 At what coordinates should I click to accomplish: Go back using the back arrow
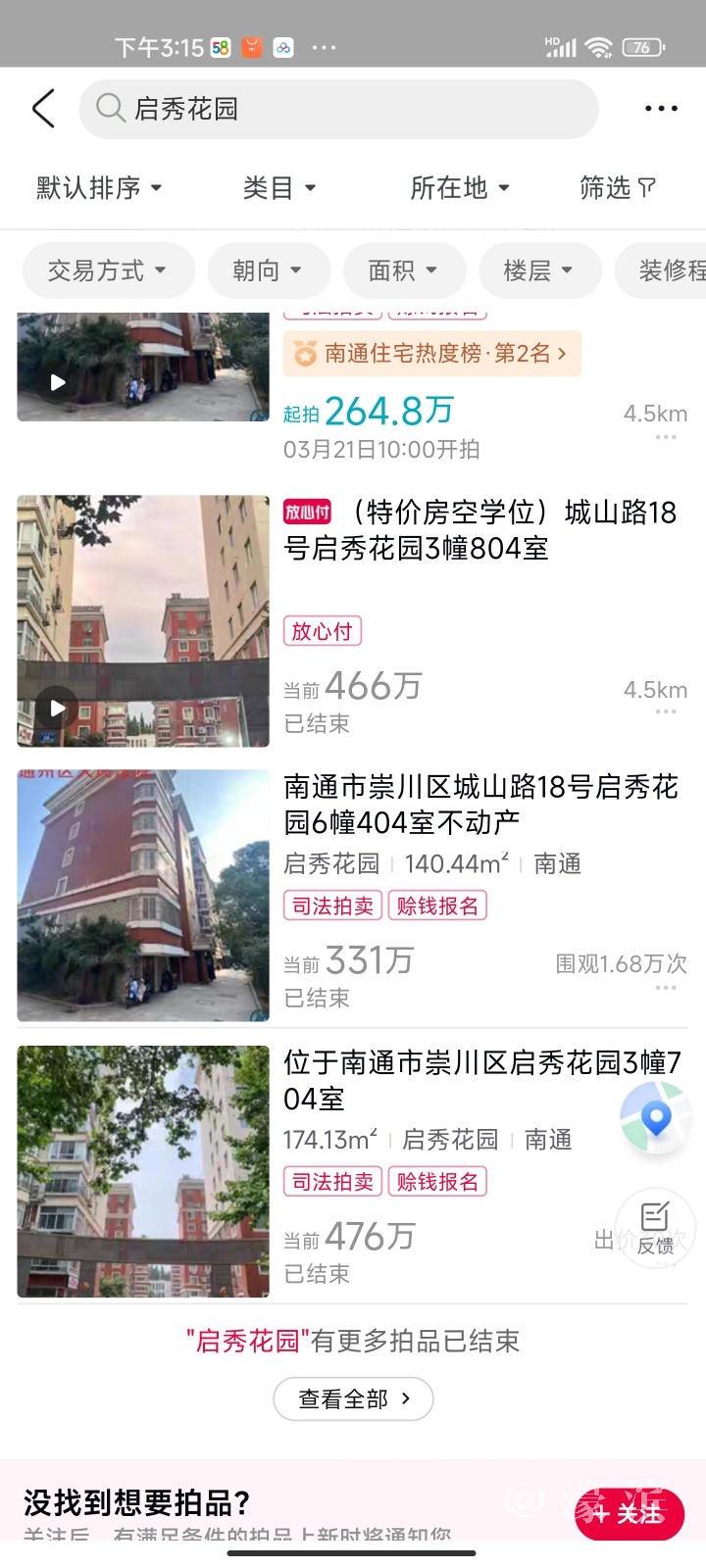coord(43,109)
